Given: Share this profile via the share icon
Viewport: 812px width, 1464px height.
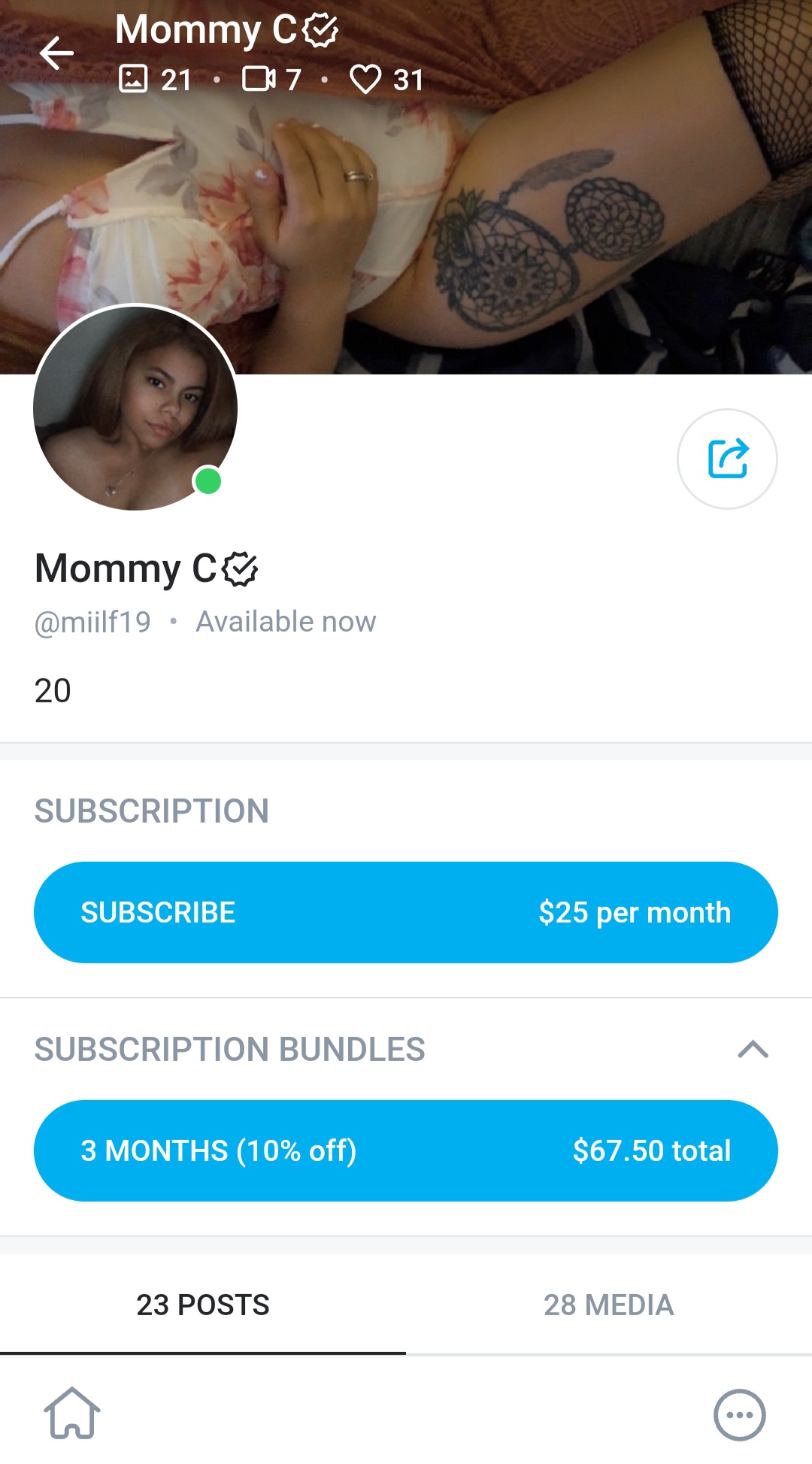Looking at the screenshot, I should point(727,459).
